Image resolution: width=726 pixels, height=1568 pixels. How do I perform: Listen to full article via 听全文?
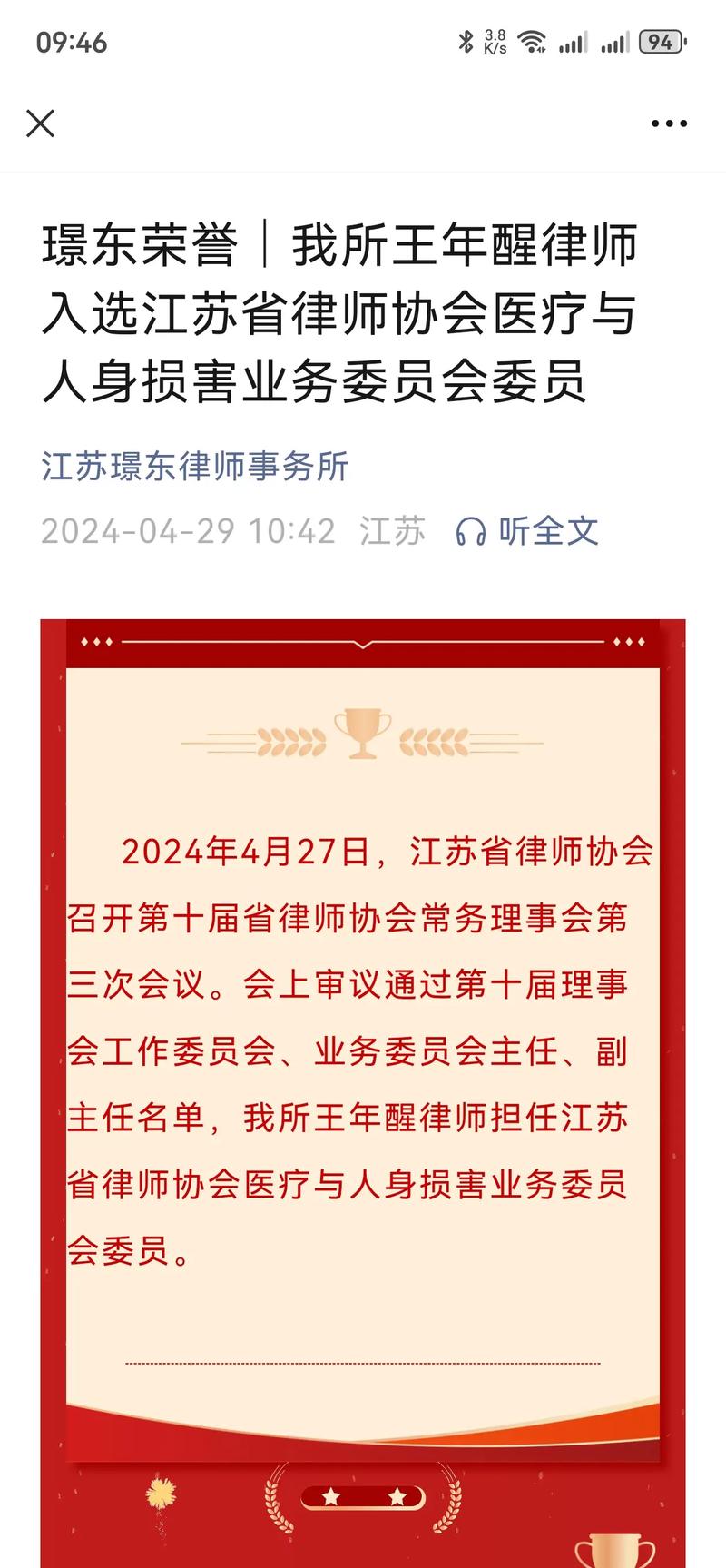click(x=527, y=531)
